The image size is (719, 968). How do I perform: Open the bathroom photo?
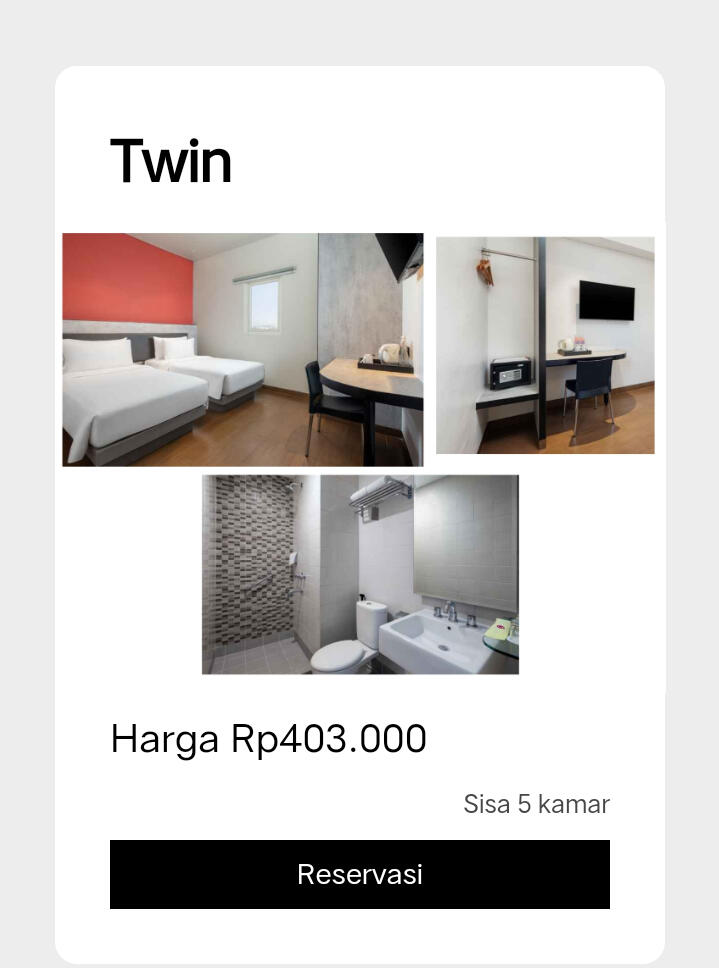(x=360, y=574)
